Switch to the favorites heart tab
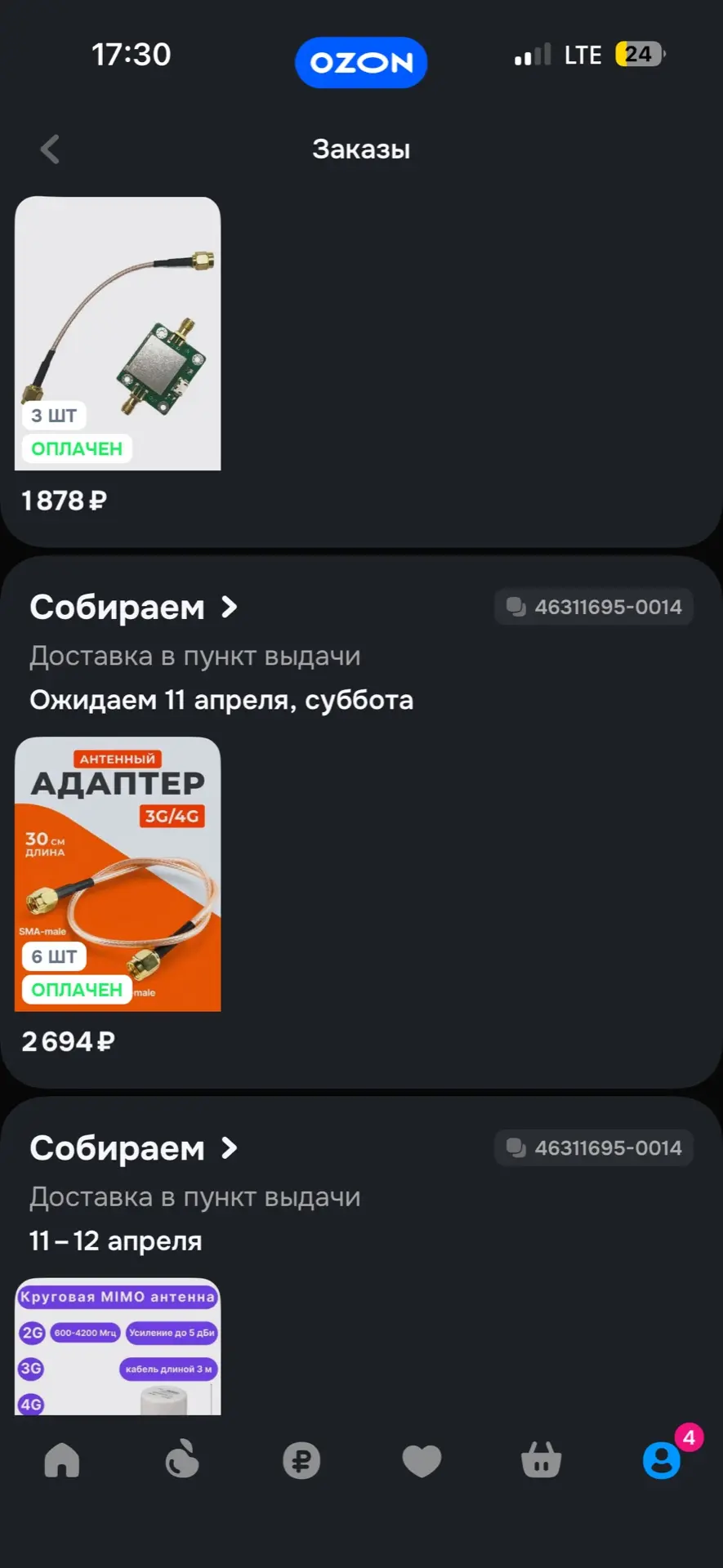The height and width of the screenshot is (1568, 723). pyautogui.click(x=422, y=1460)
